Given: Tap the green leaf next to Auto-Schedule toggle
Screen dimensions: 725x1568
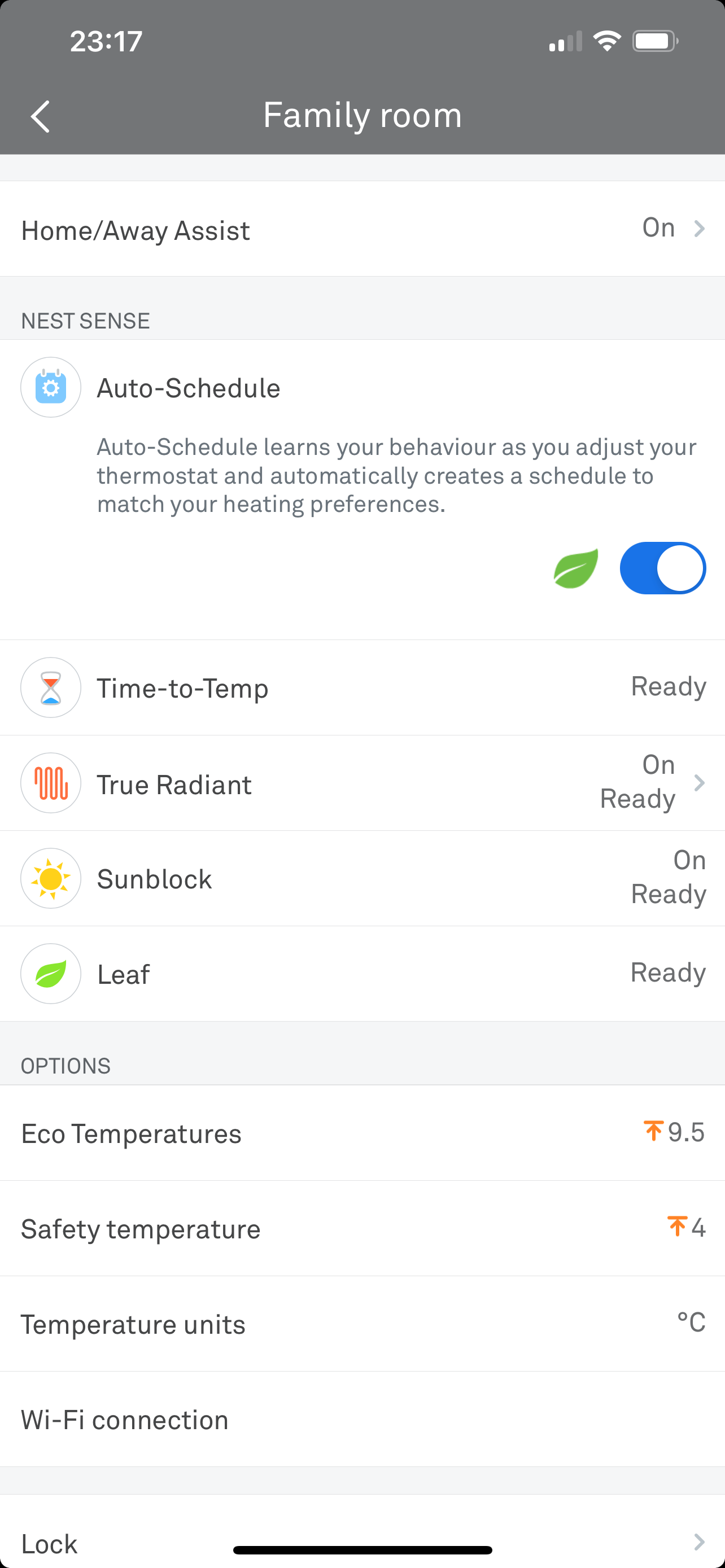Looking at the screenshot, I should (575, 567).
